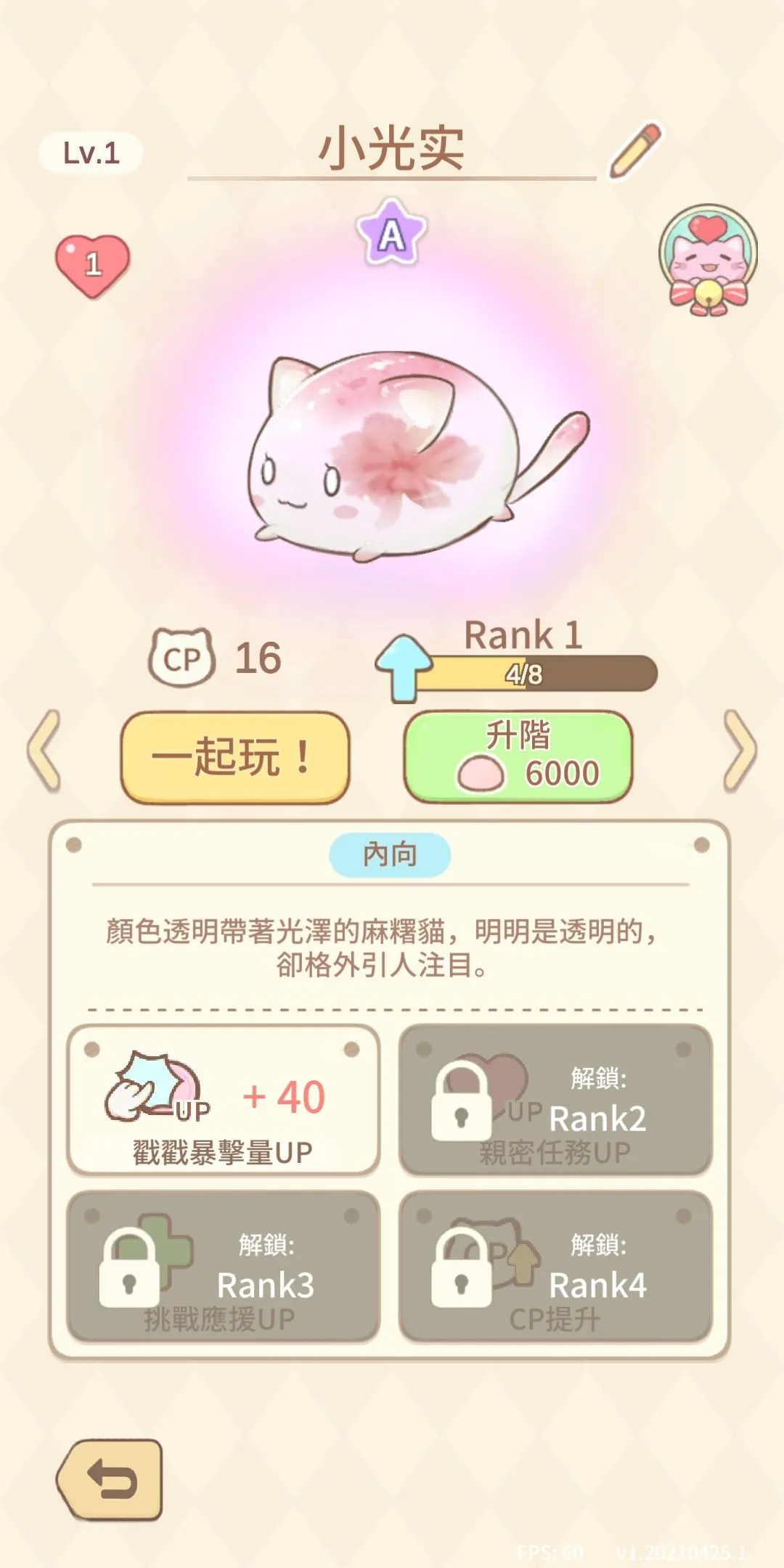Tap the pencil icon to rename 小光实
This screenshot has height=1568, width=784.
[635, 151]
